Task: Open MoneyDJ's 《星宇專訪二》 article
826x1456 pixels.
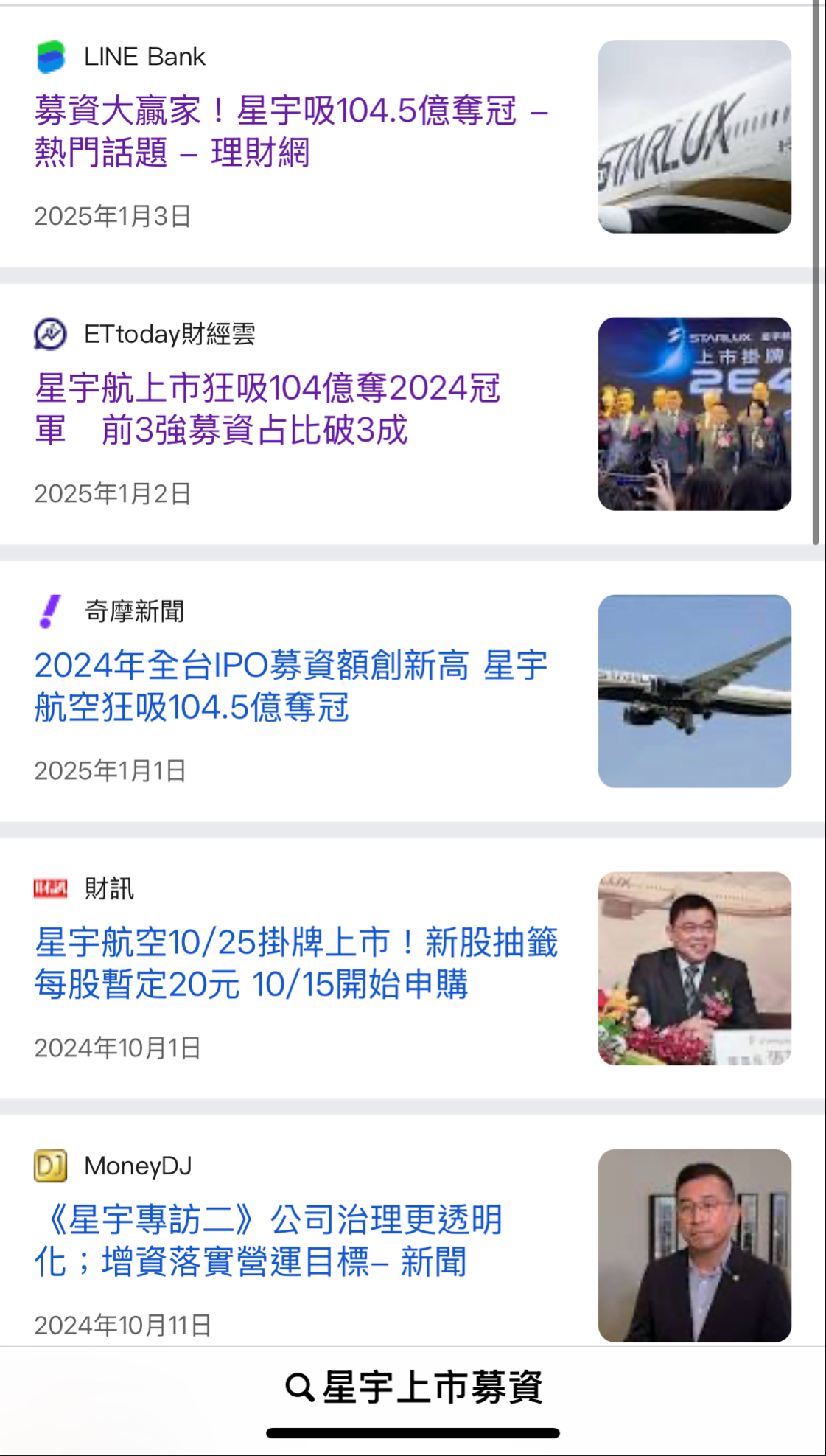Action: [269, 1240]
